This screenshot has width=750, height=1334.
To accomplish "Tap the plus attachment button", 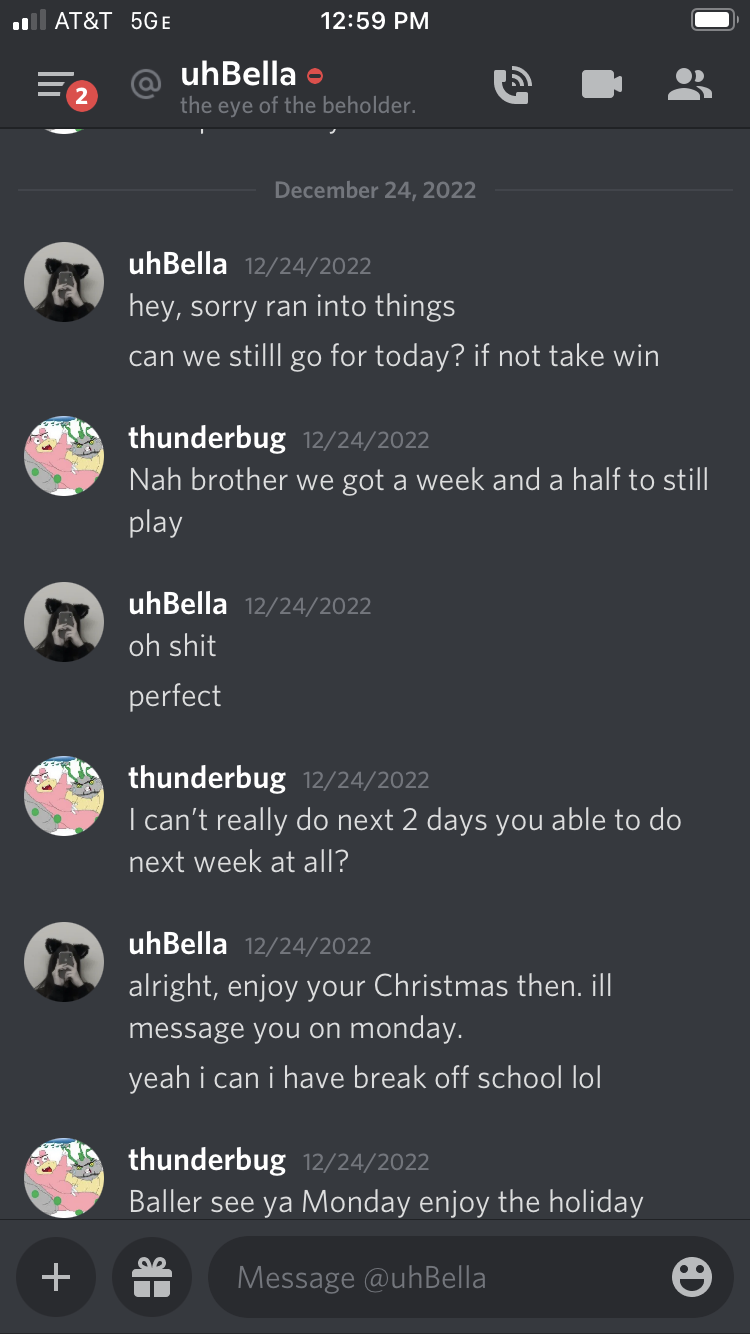I will (56, 1277).
